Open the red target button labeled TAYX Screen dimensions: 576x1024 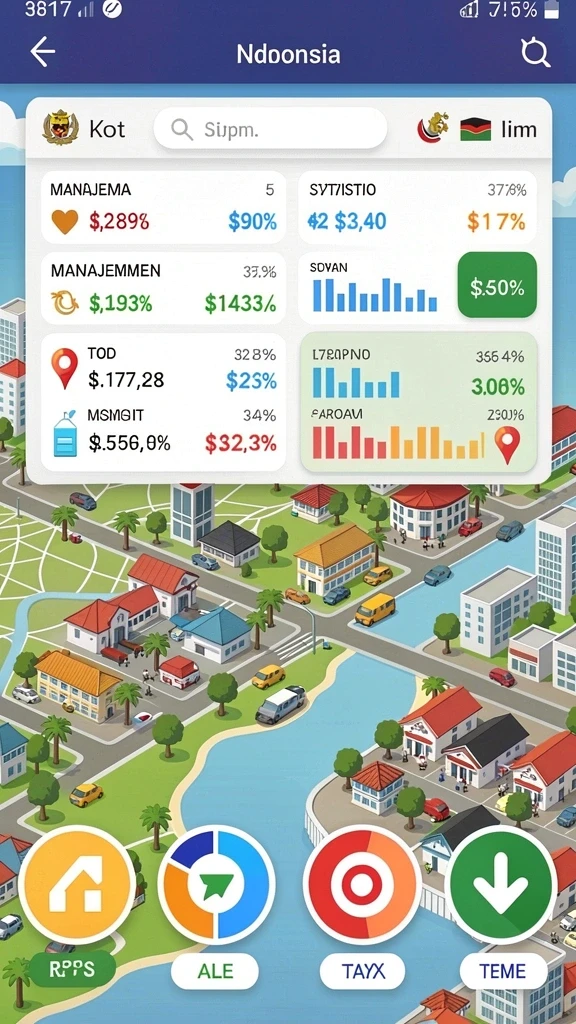[362, 885]
